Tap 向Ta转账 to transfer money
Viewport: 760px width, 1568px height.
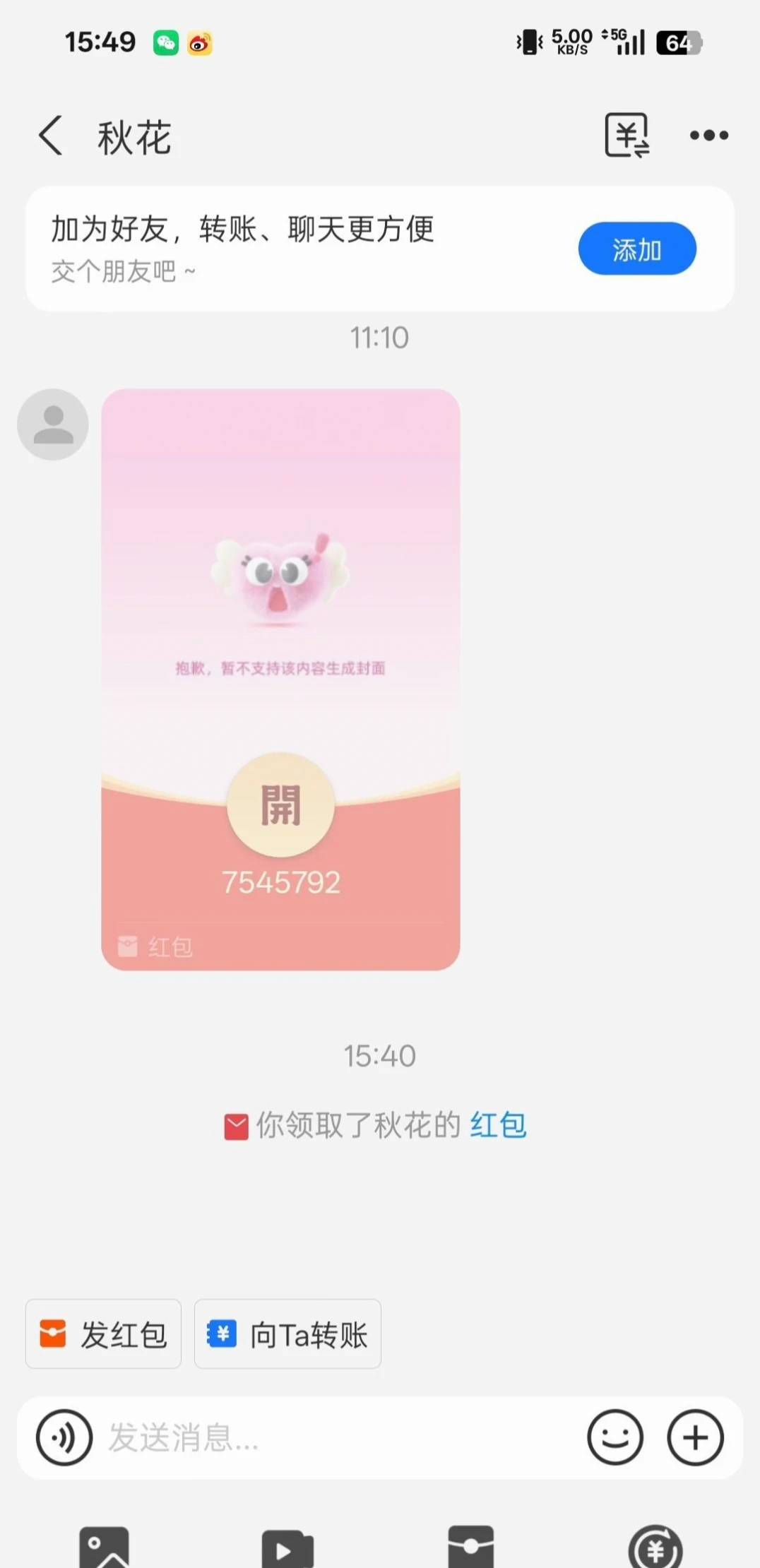(x=287, y=1334)
